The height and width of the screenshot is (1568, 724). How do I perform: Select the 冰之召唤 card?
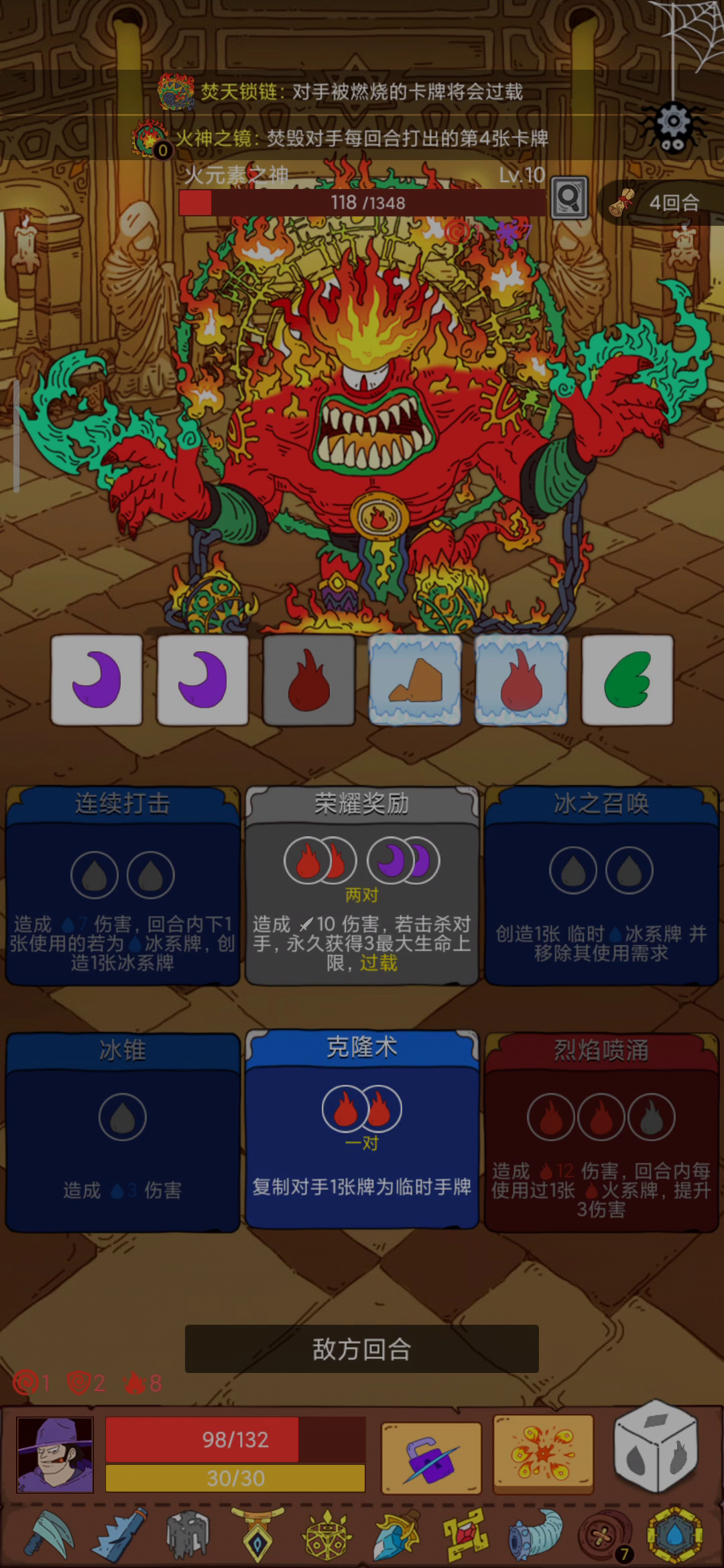tap(601, 886)
